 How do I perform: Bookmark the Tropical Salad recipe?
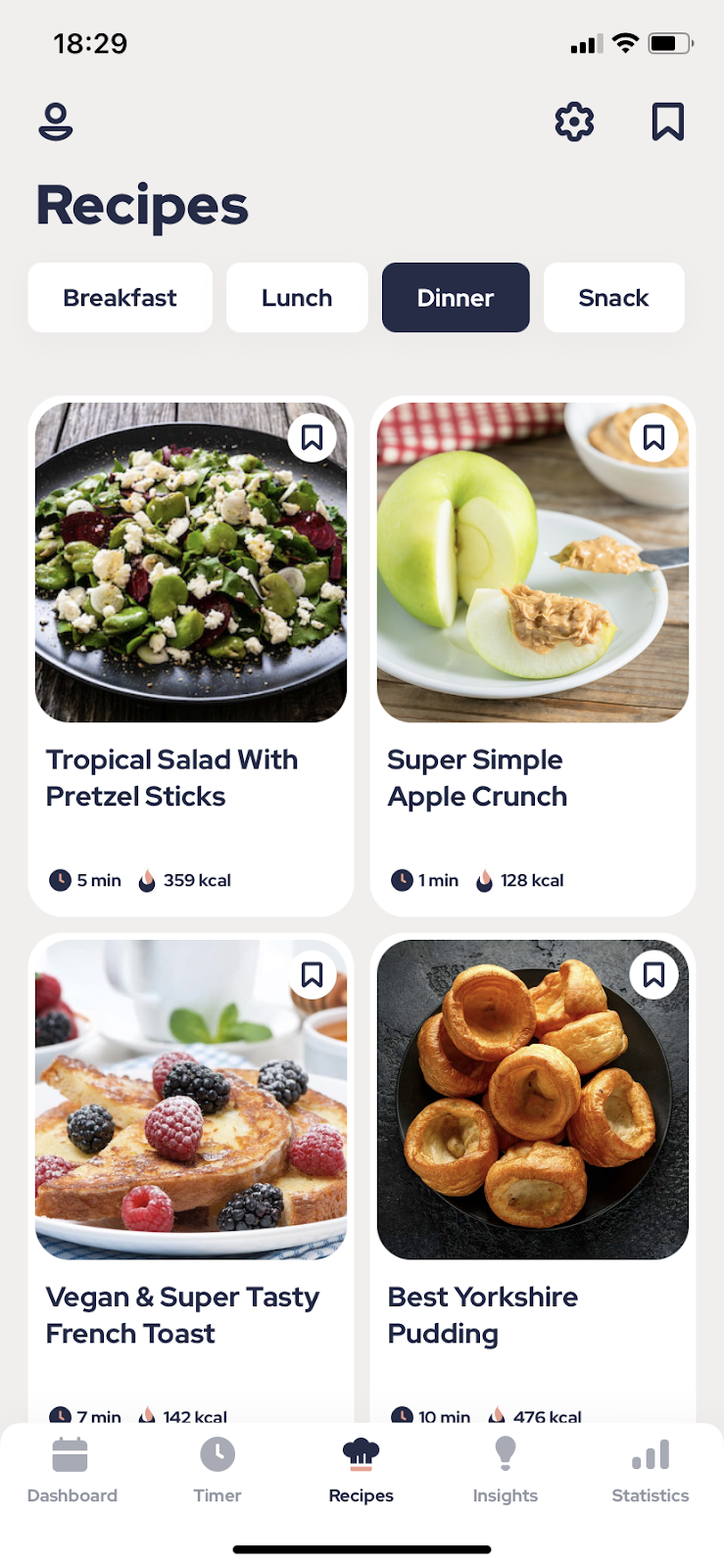313,437
